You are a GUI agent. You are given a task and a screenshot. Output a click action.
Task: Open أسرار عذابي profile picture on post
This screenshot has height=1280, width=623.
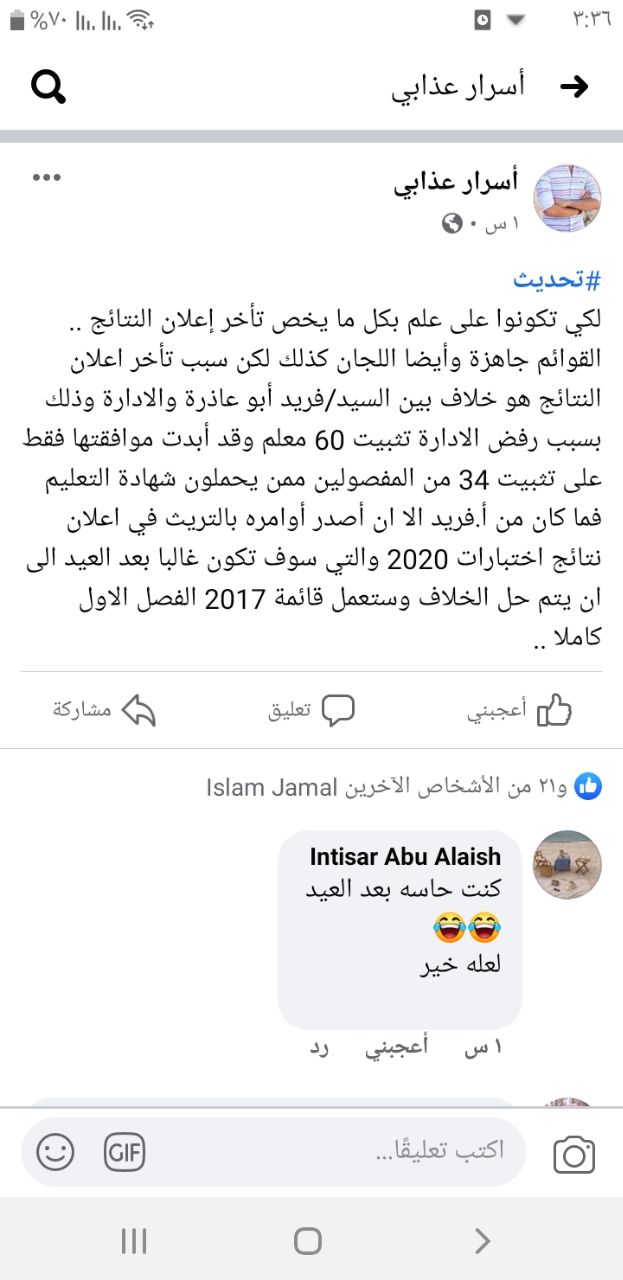(567, 198)
